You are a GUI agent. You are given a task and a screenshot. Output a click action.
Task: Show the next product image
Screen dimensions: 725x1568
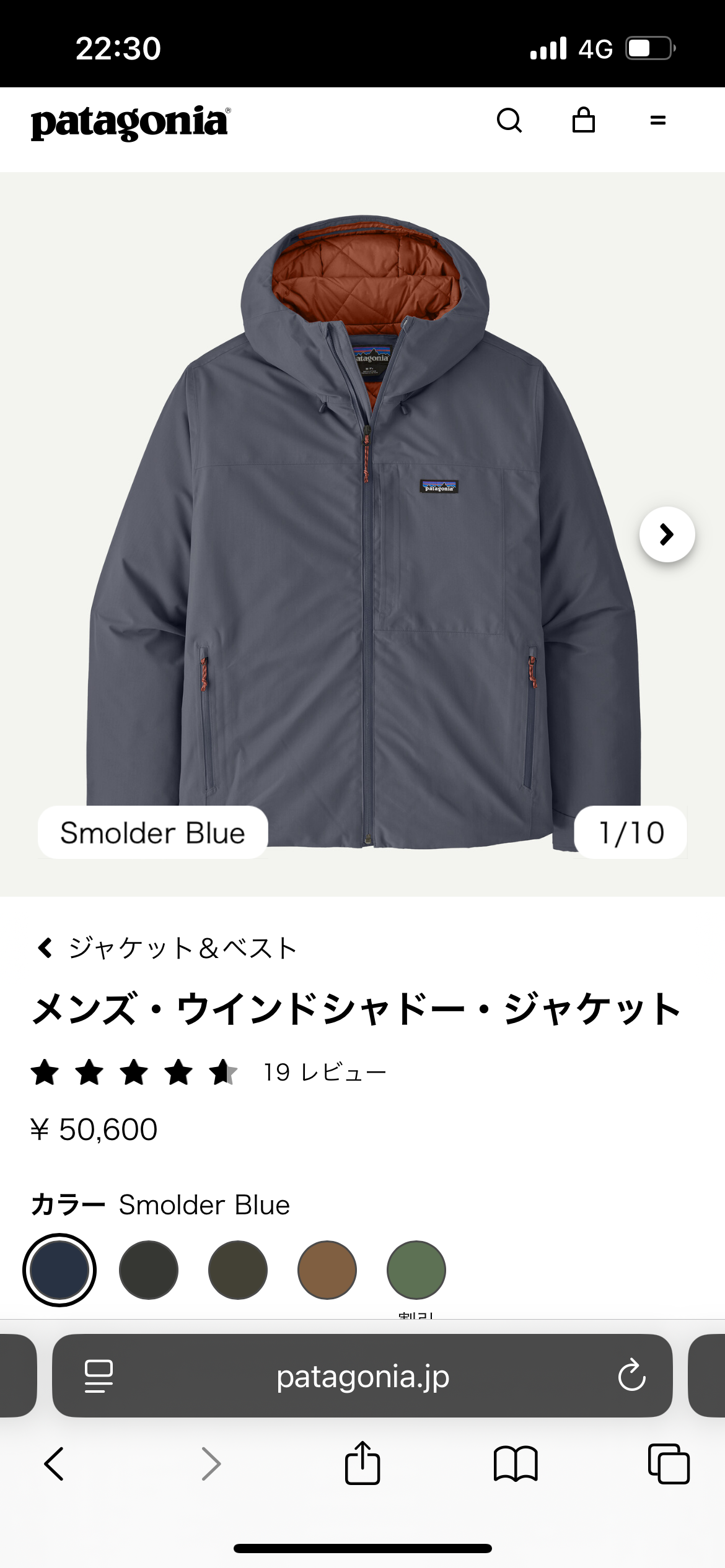tap(667, 534)
